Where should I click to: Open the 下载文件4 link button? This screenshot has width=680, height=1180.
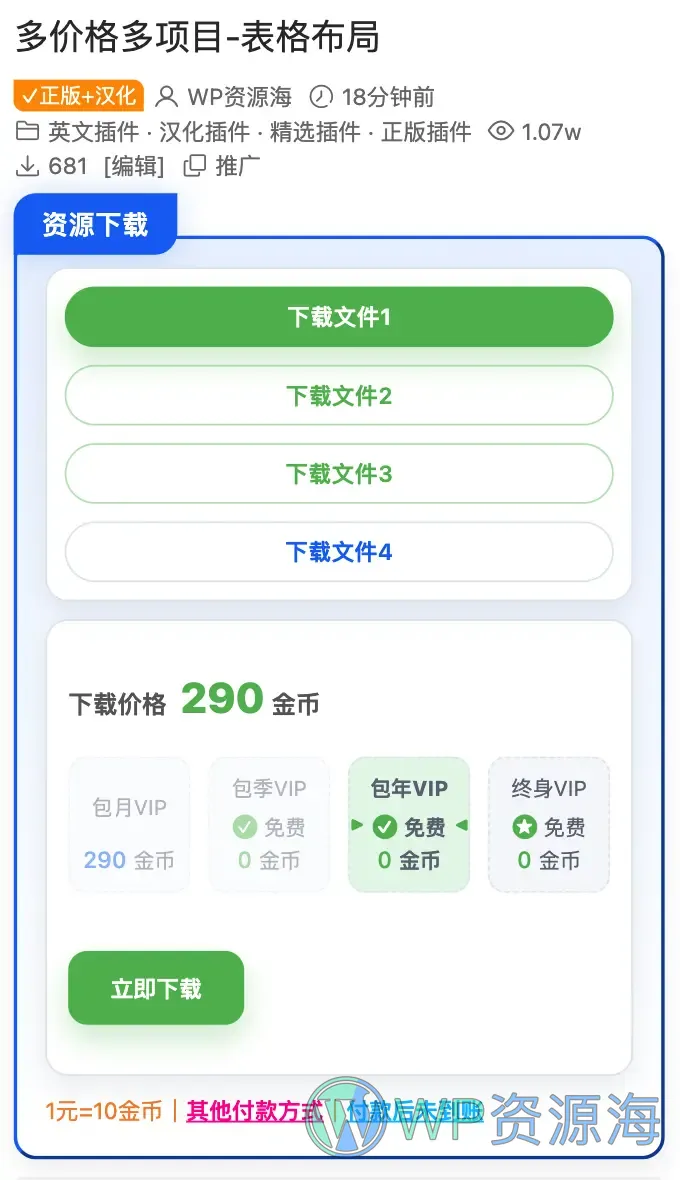point(339,551)
